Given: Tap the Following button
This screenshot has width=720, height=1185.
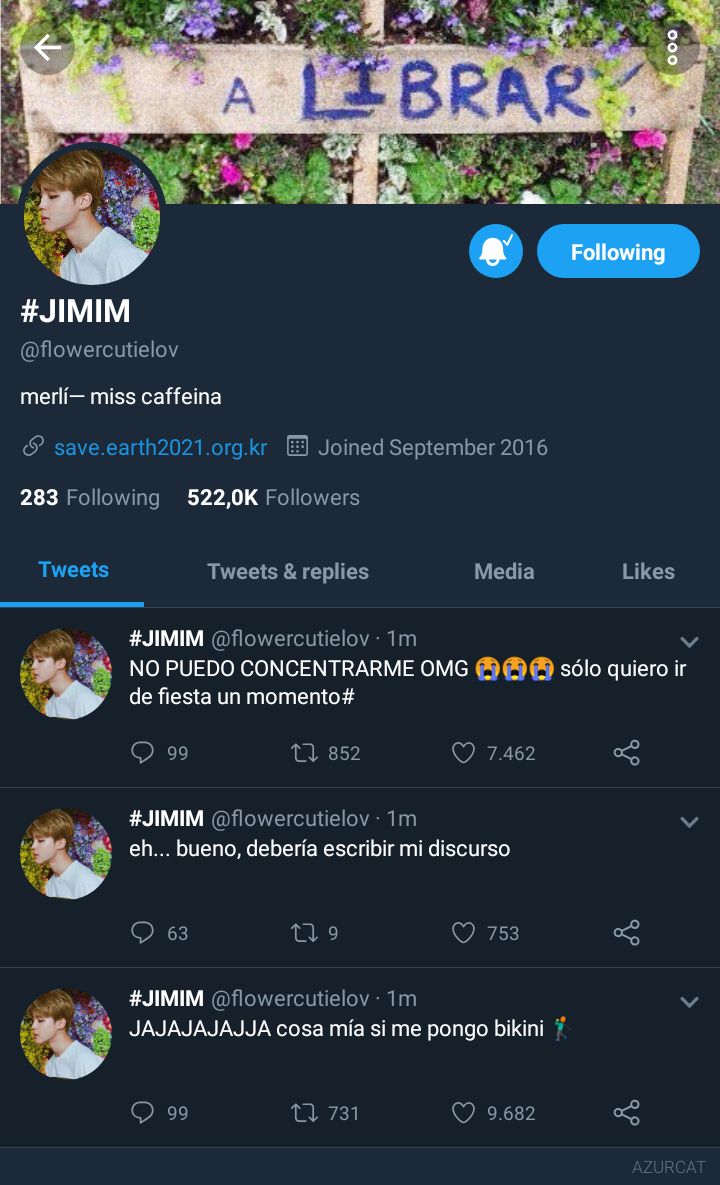Looking at the screenshot, I should click(618, 252).
